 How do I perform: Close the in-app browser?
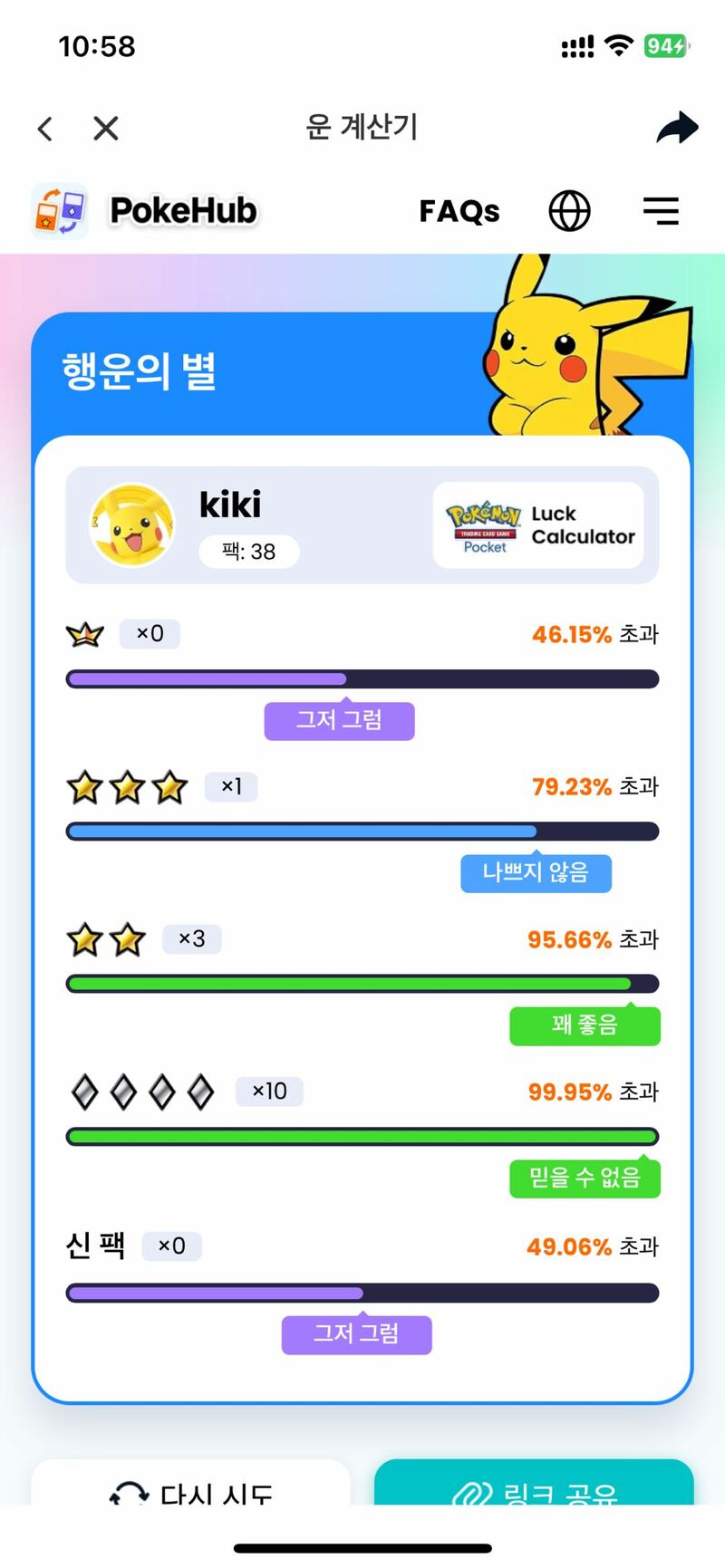tap(106, 129)
